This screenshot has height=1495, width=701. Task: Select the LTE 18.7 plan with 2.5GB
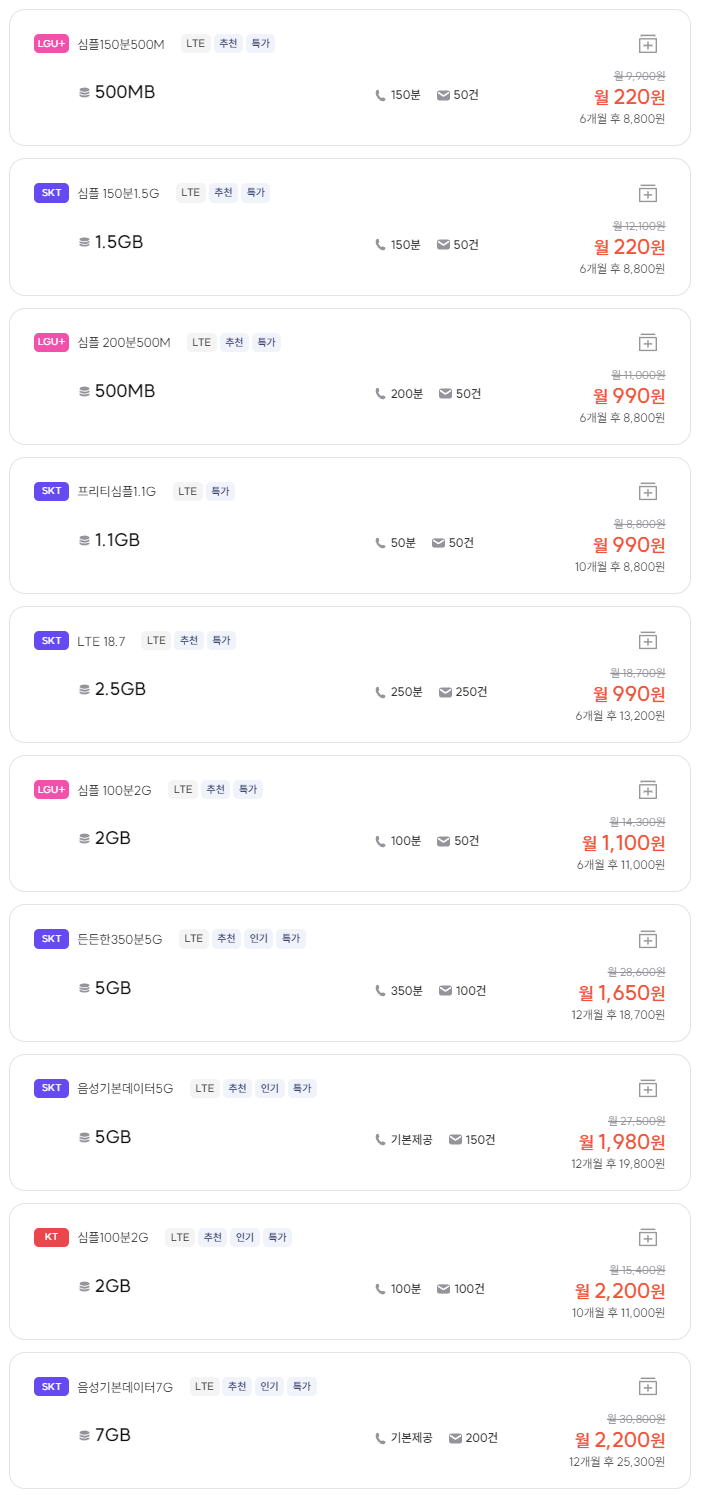point(350,674)
